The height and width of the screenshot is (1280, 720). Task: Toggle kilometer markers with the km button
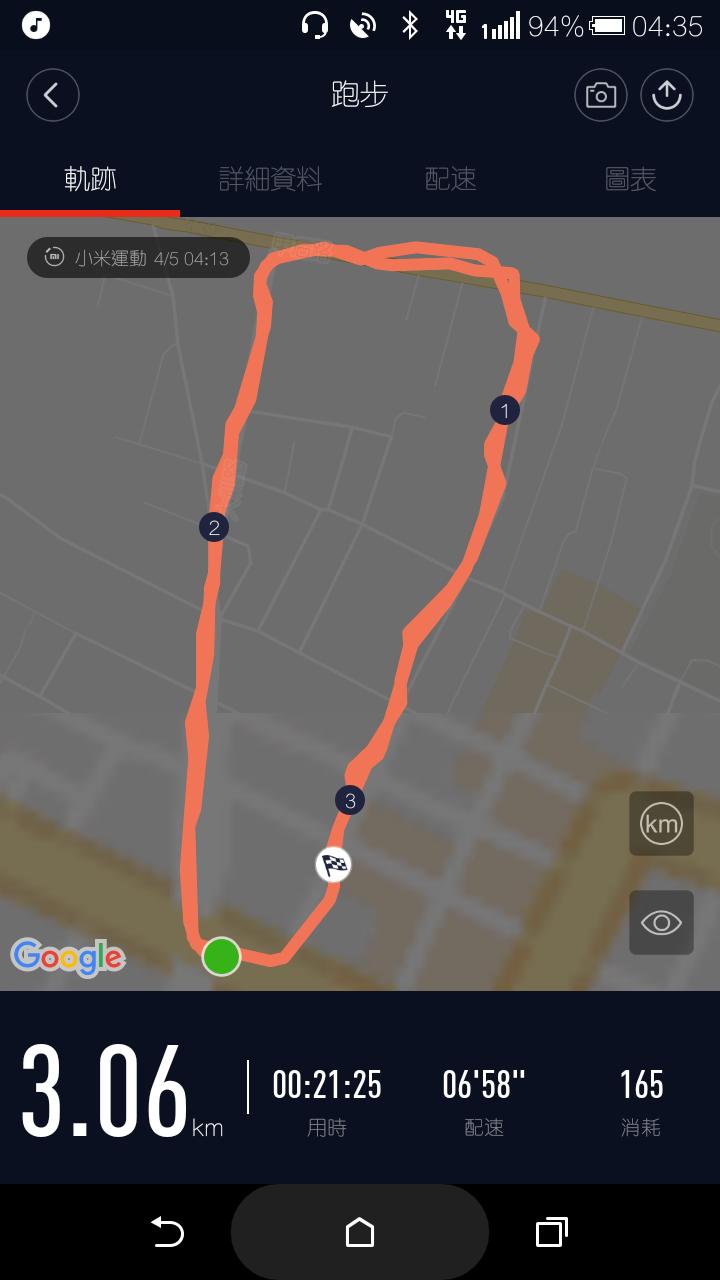(661, 824)
